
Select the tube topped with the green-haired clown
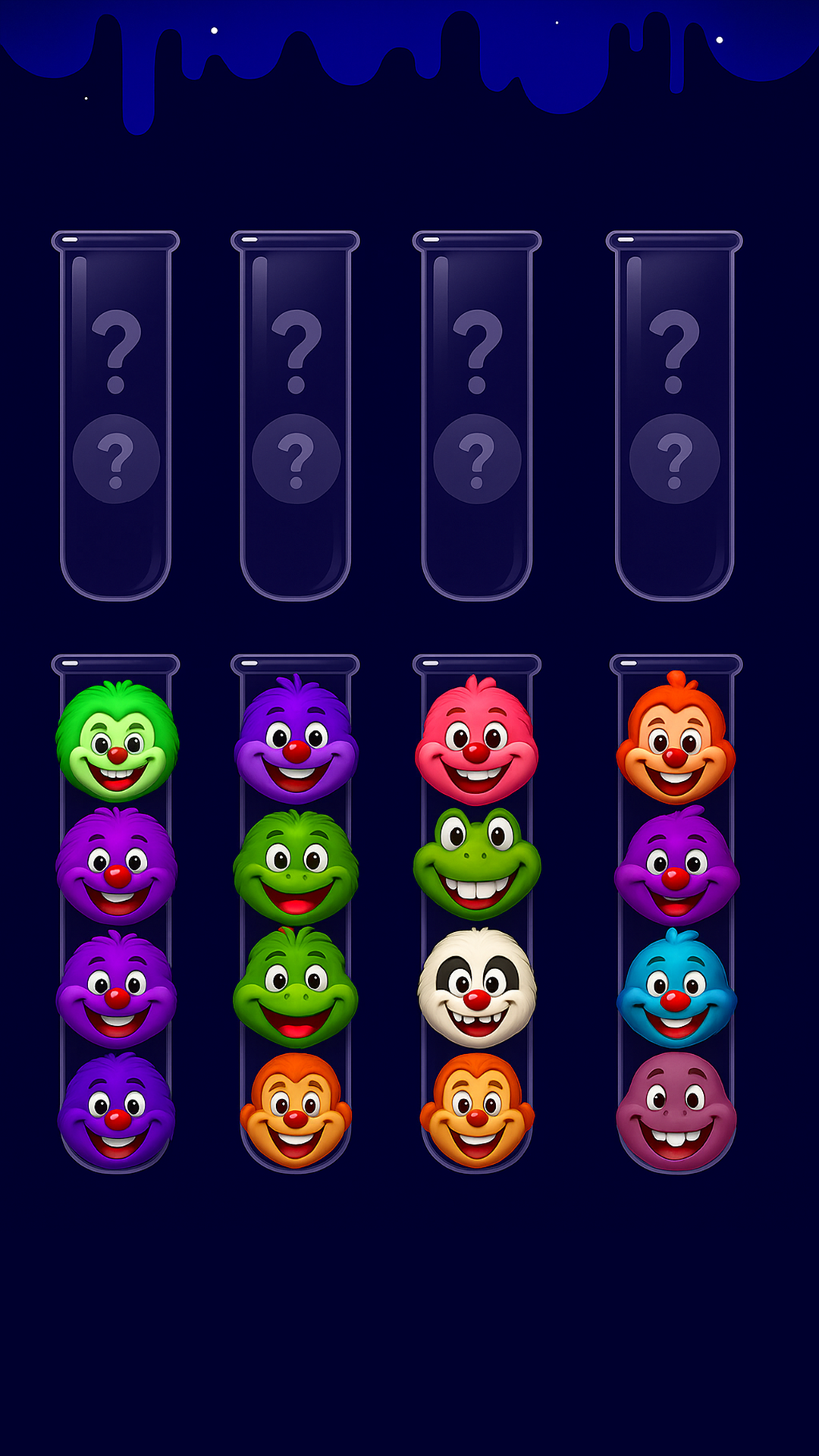(x=116, y=914)
